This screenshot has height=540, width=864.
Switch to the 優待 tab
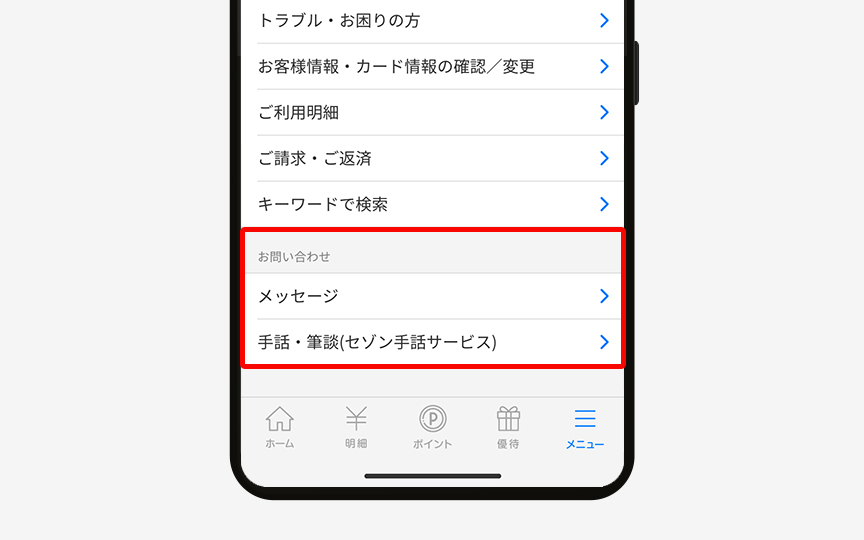pos(508,427)
